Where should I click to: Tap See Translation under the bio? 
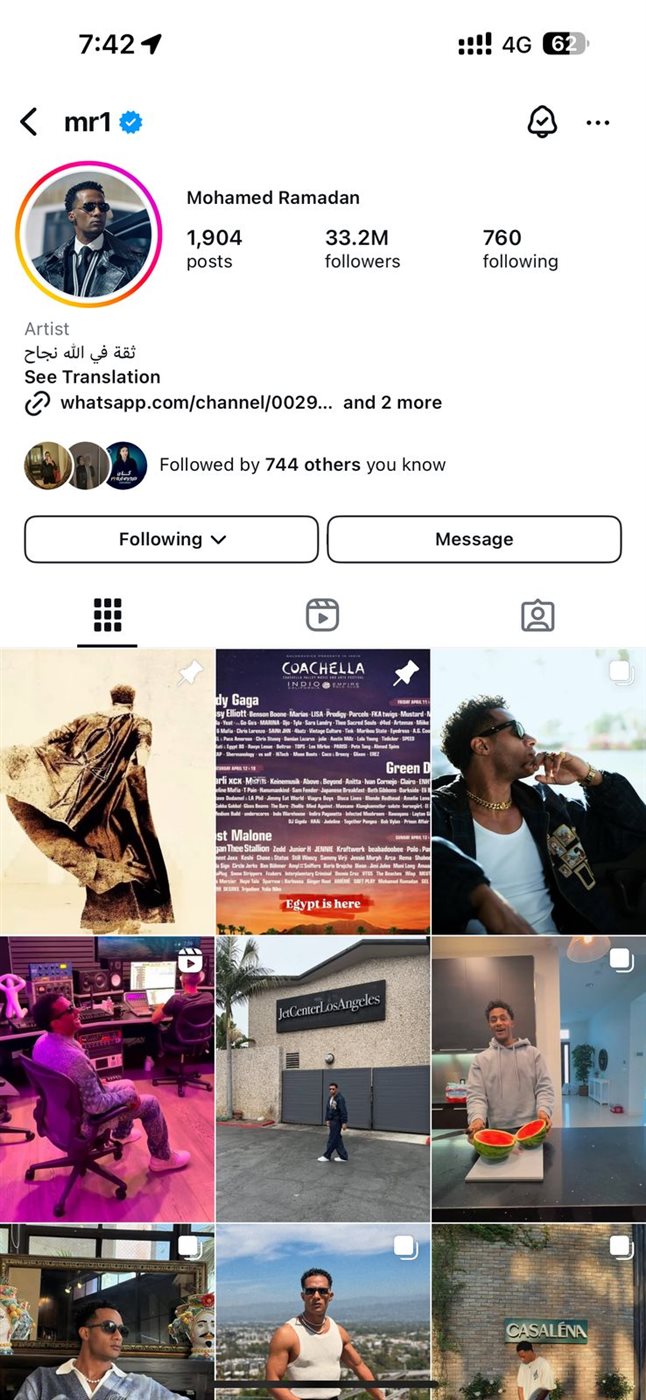point(92,377)
